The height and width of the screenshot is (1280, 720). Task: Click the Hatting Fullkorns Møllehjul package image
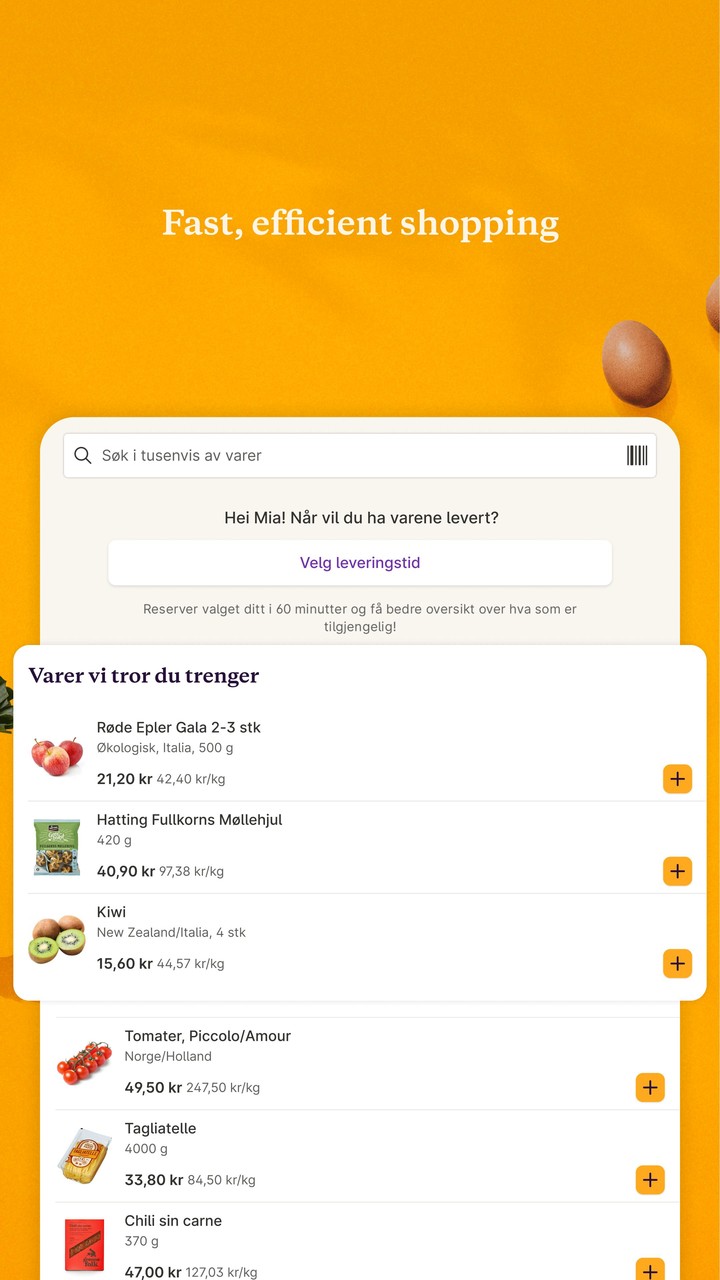pyautogui.click(x=57, y=845)
